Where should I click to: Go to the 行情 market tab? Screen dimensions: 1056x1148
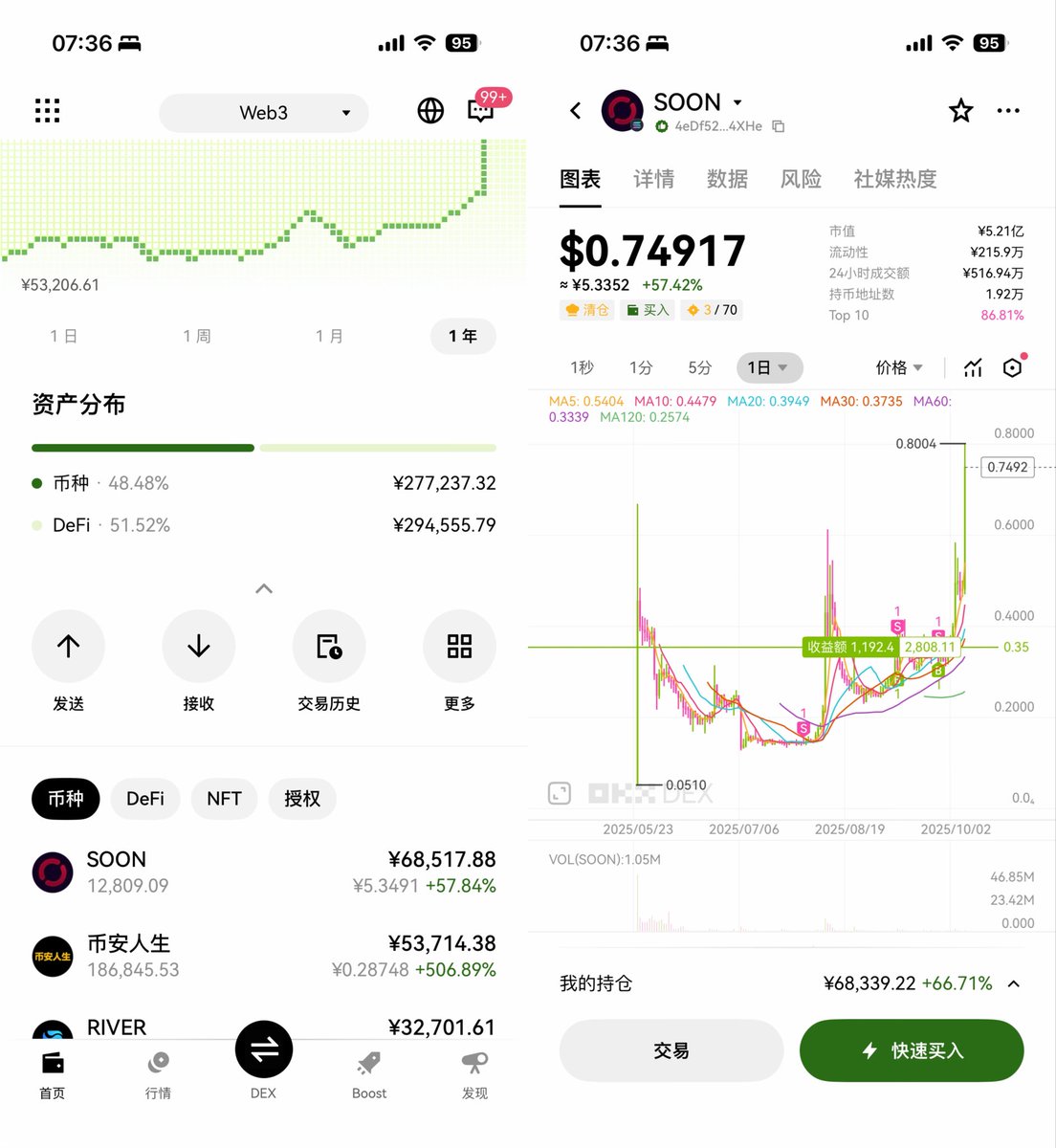tap(158, 1073)
